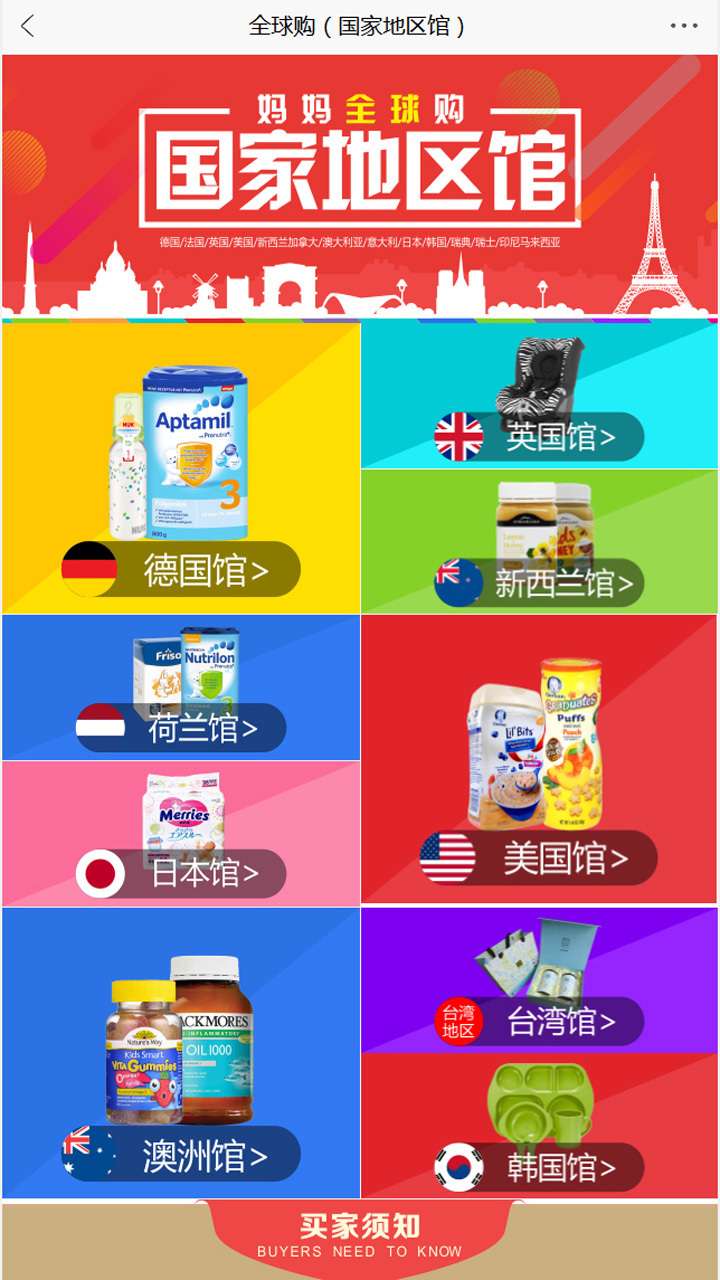The image size is (720, 1280).
Task: Open the 荷兰馆 Netherlands pavilion tile
Action: click(181, 688)
